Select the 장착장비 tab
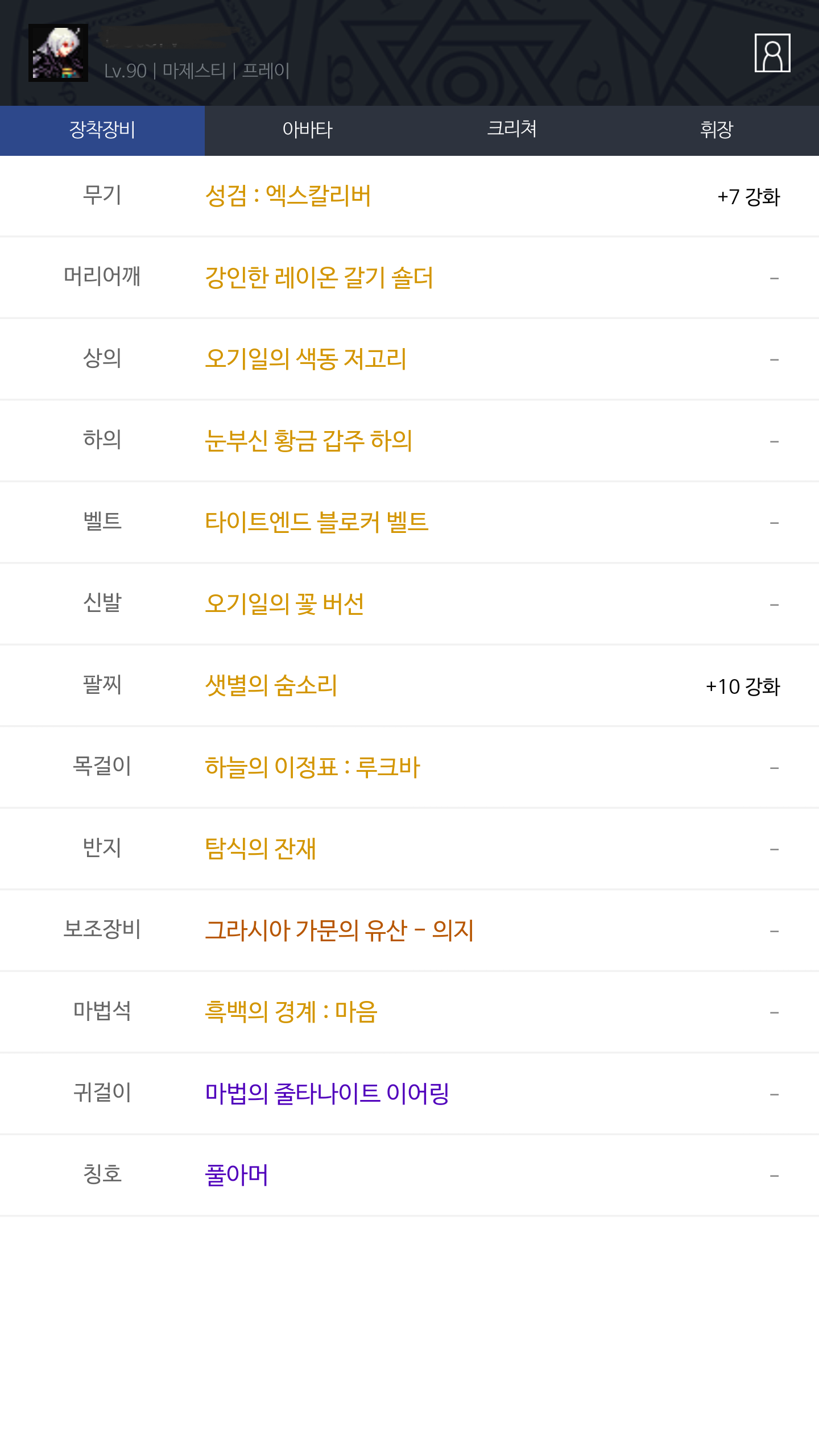The image size is (819, 1456). tap(102, 130)
